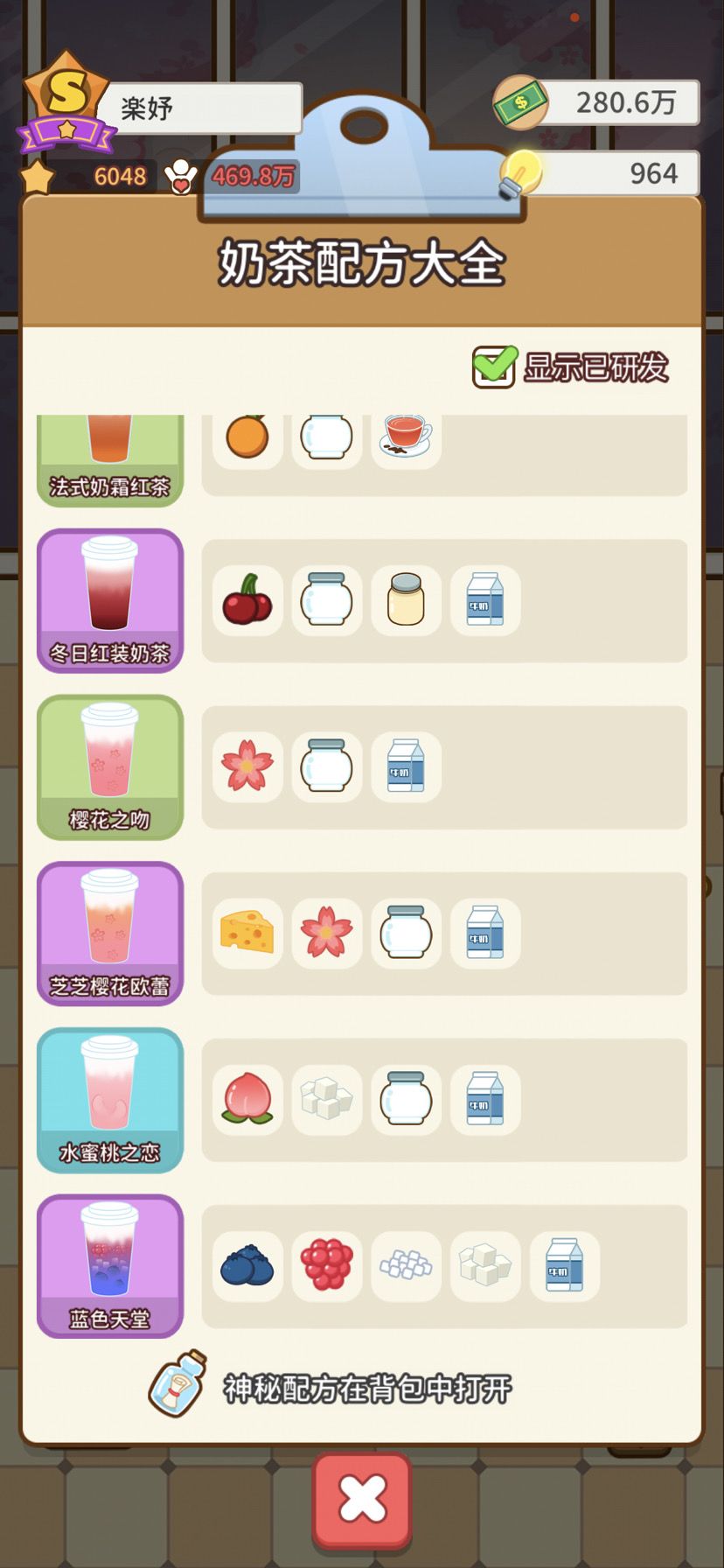Click the lightbulb idea icon at top right
This screenshot has height=1568, width=724.
(524, 172)
